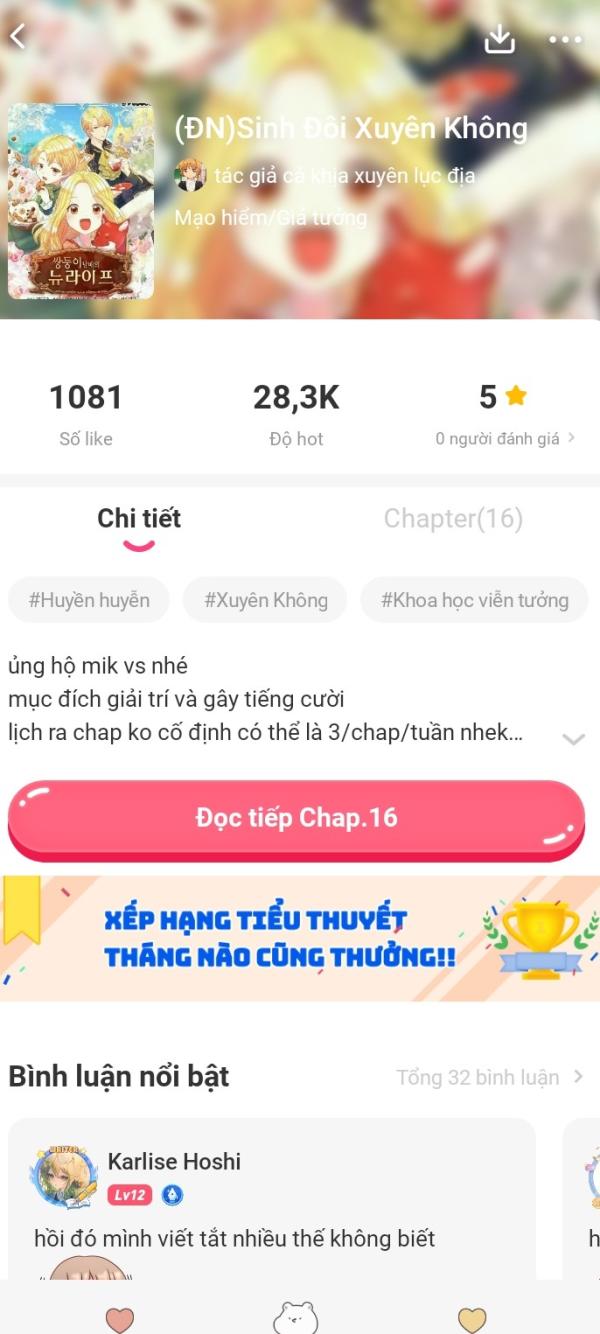
Task: Tap the red heart icon at the bottom
Action: point(120,1319)
